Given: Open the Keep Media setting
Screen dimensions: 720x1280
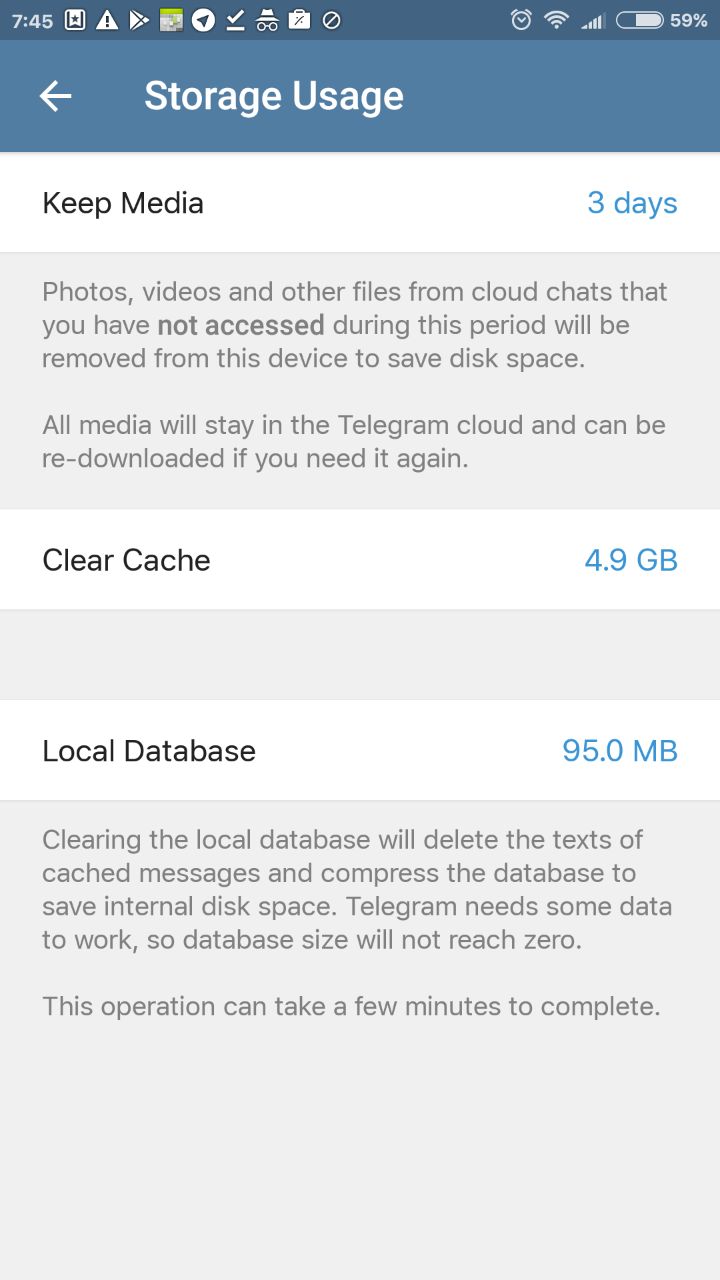Looking at the screenshot, I should [x=360, y=203].
